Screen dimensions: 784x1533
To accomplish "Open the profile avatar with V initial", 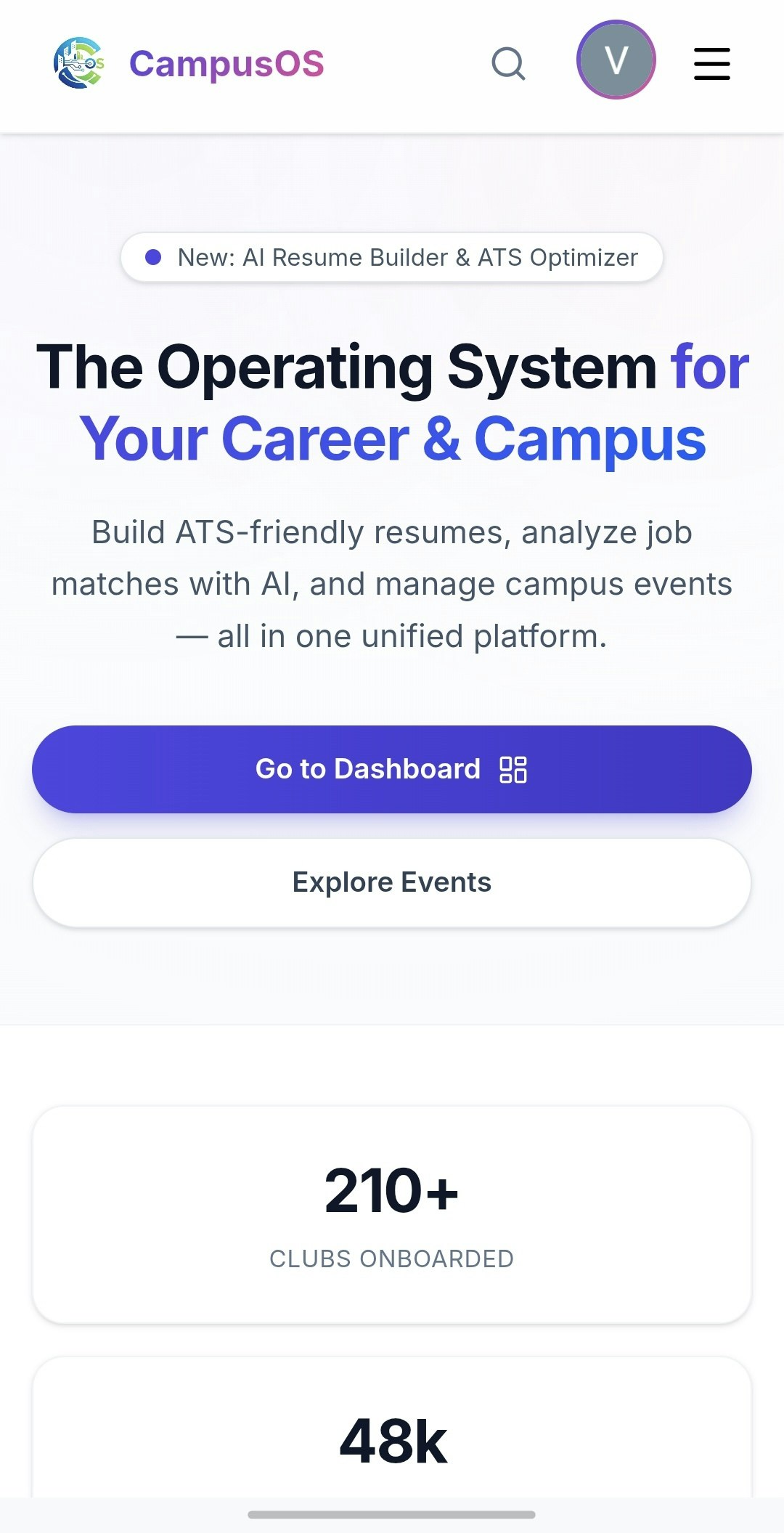I will (x=616, y=61).
